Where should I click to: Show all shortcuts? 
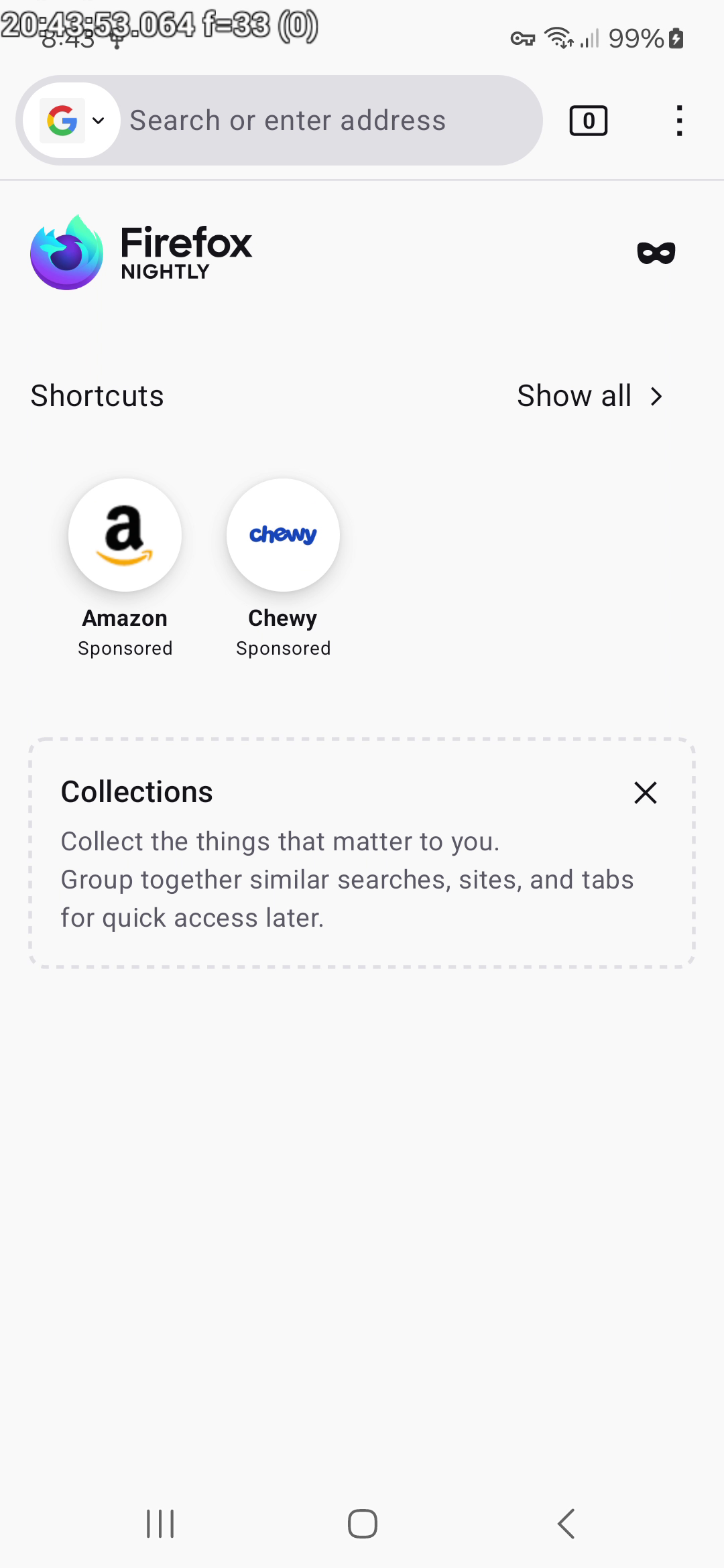click(x=590, y=396)
